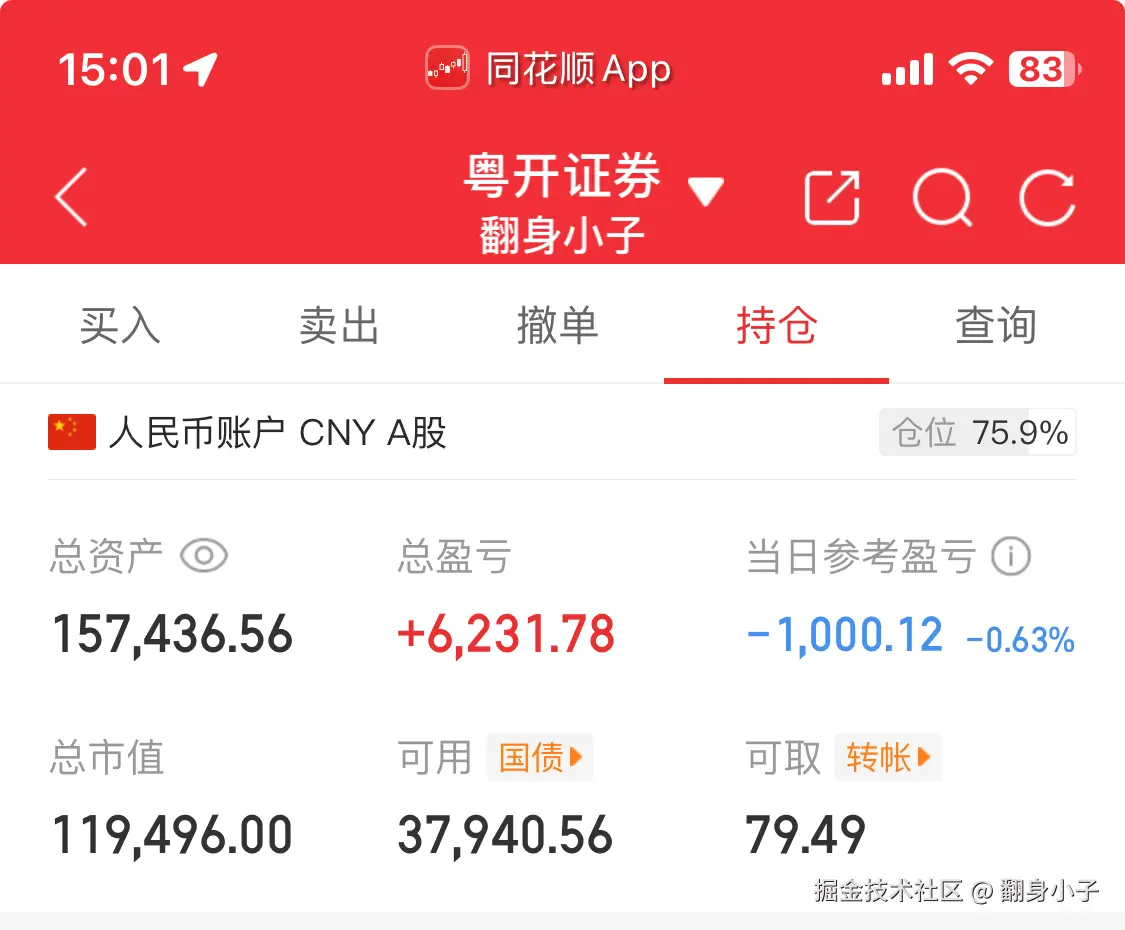
Task: Open the 粤开证券 account switcher dropdown
Action: (x=705, y=191)
